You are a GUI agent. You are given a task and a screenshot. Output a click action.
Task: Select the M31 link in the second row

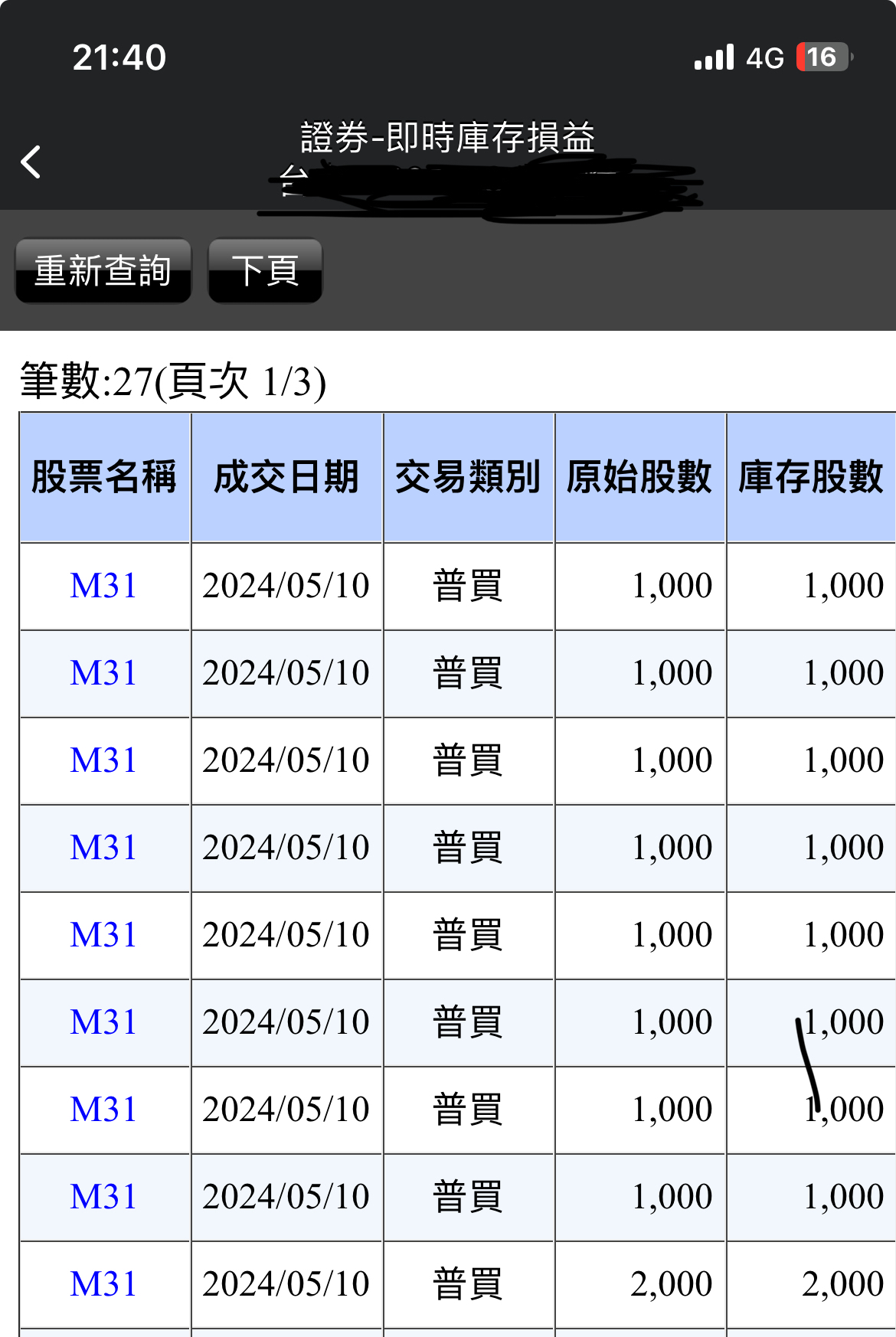[x=104, y=673]
